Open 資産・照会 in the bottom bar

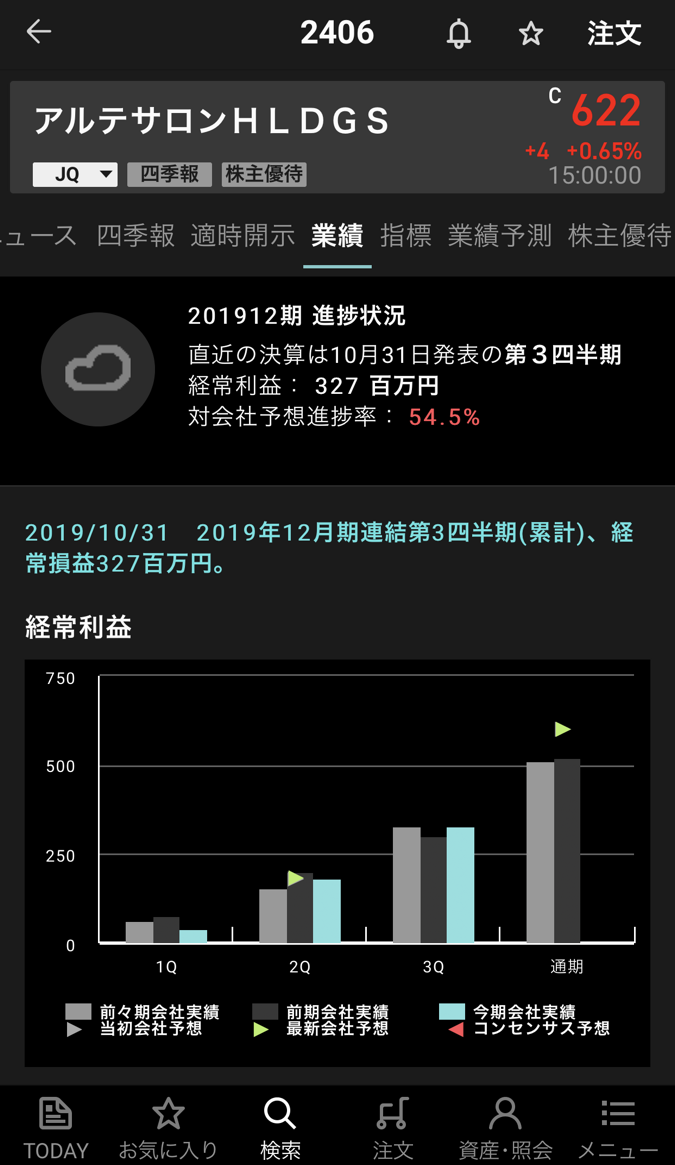click(505, 1127)
